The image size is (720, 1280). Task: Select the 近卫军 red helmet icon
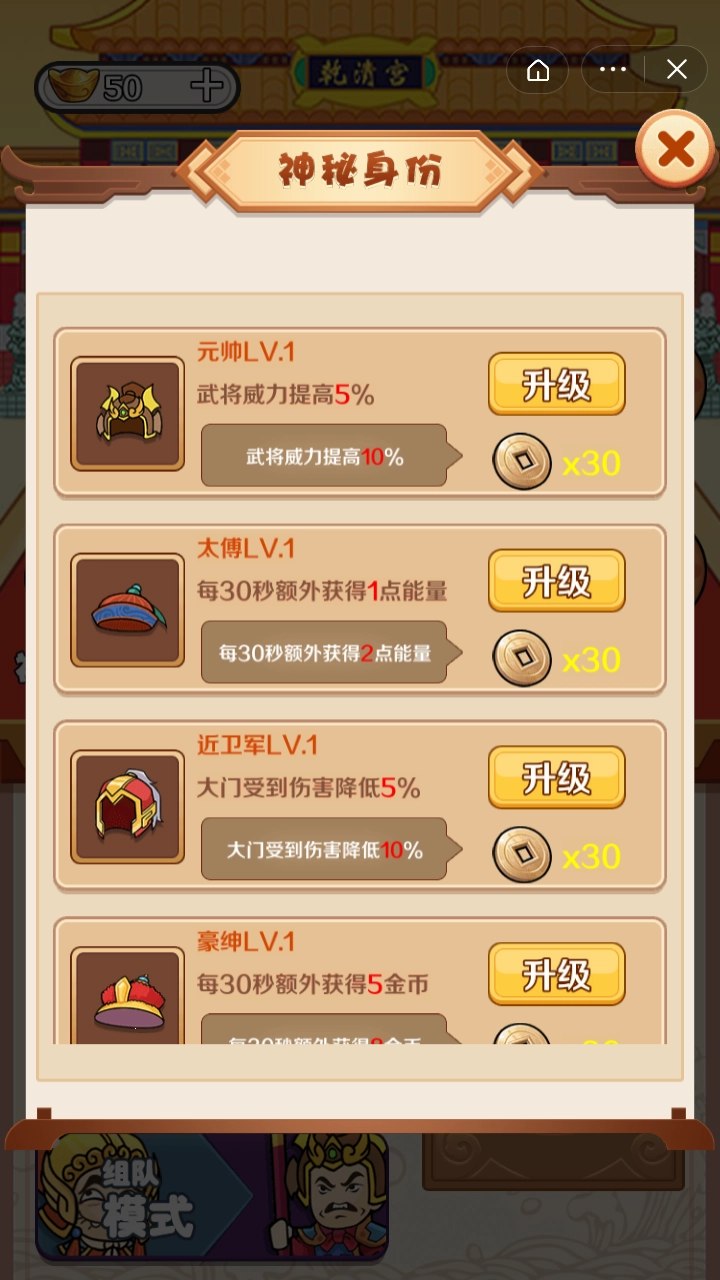coord(127,806)
